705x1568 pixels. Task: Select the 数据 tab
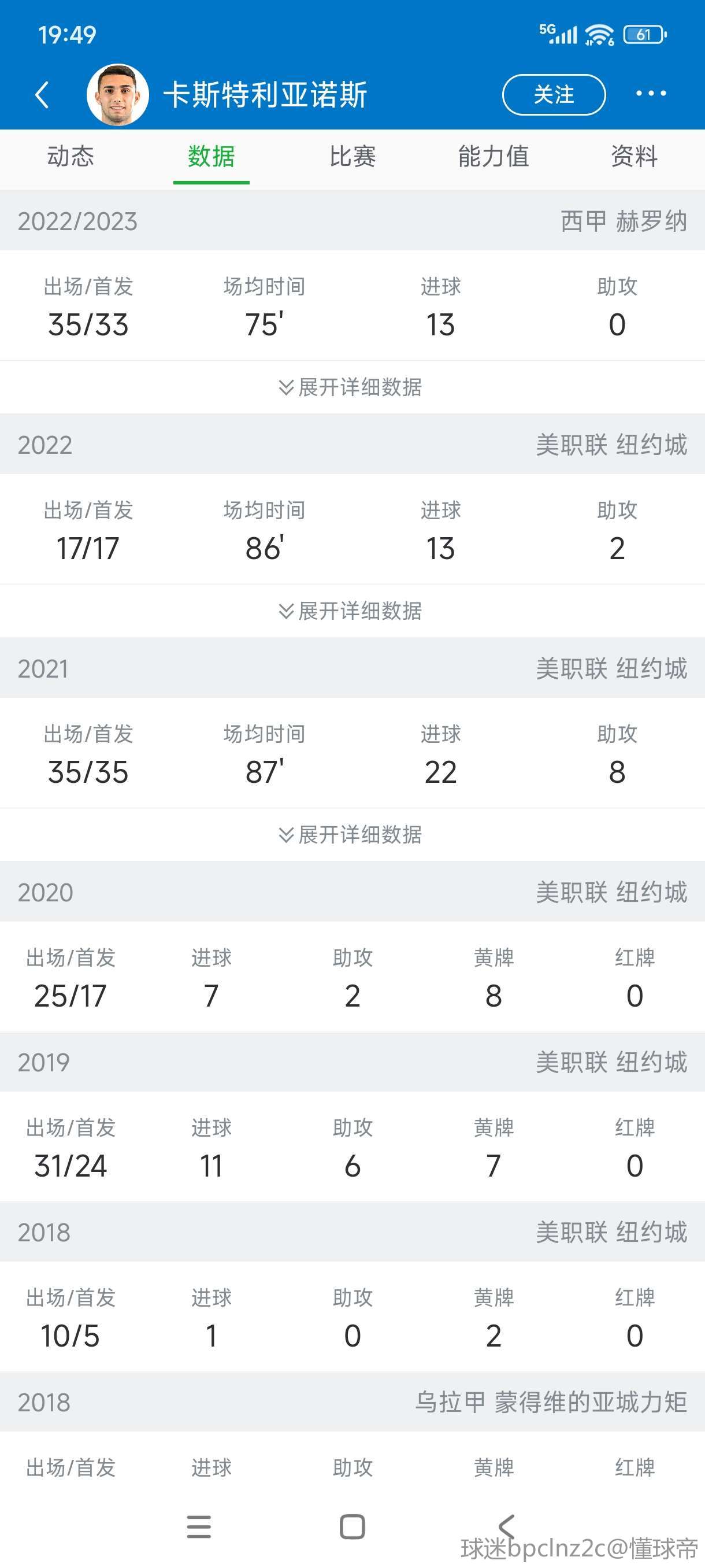211,157
